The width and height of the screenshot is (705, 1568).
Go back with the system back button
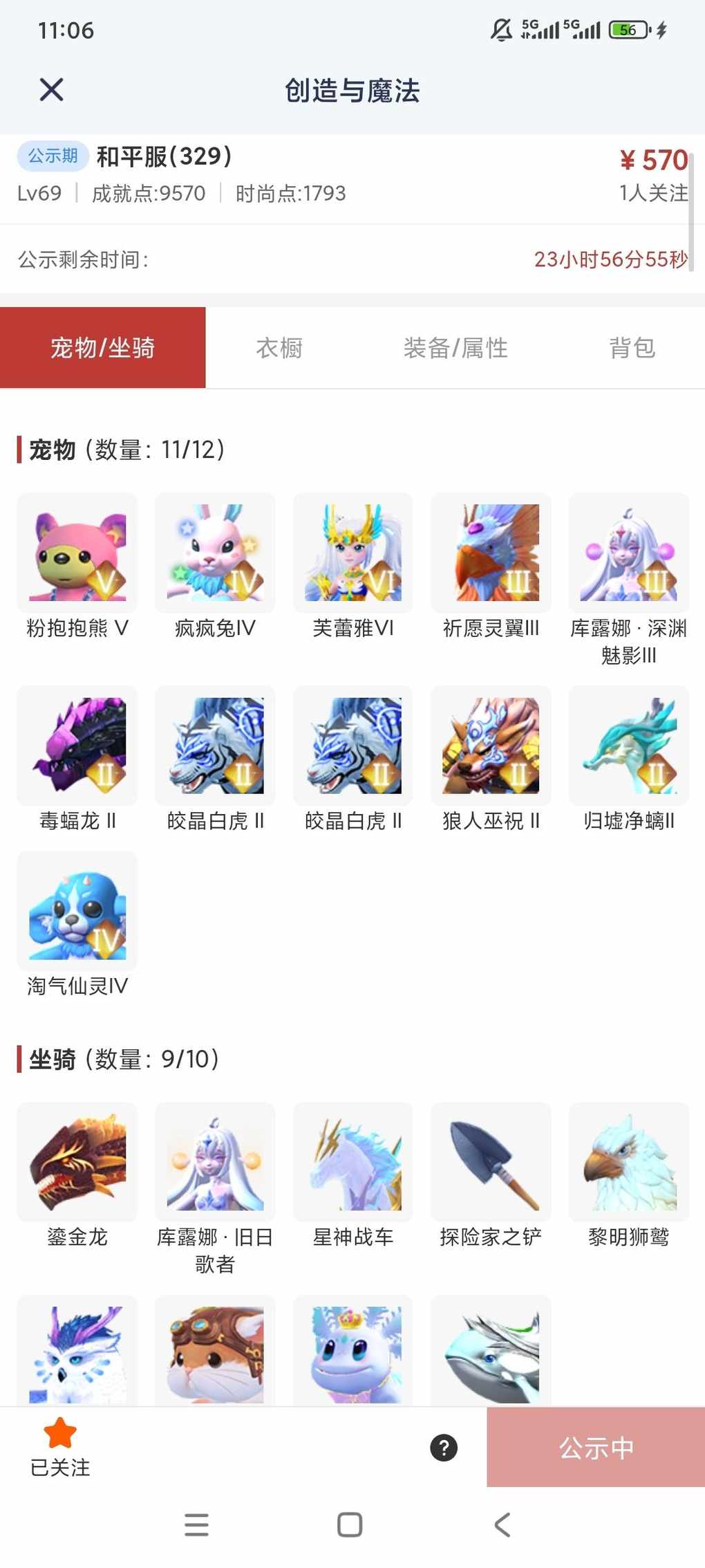[x=502, y=1524]
